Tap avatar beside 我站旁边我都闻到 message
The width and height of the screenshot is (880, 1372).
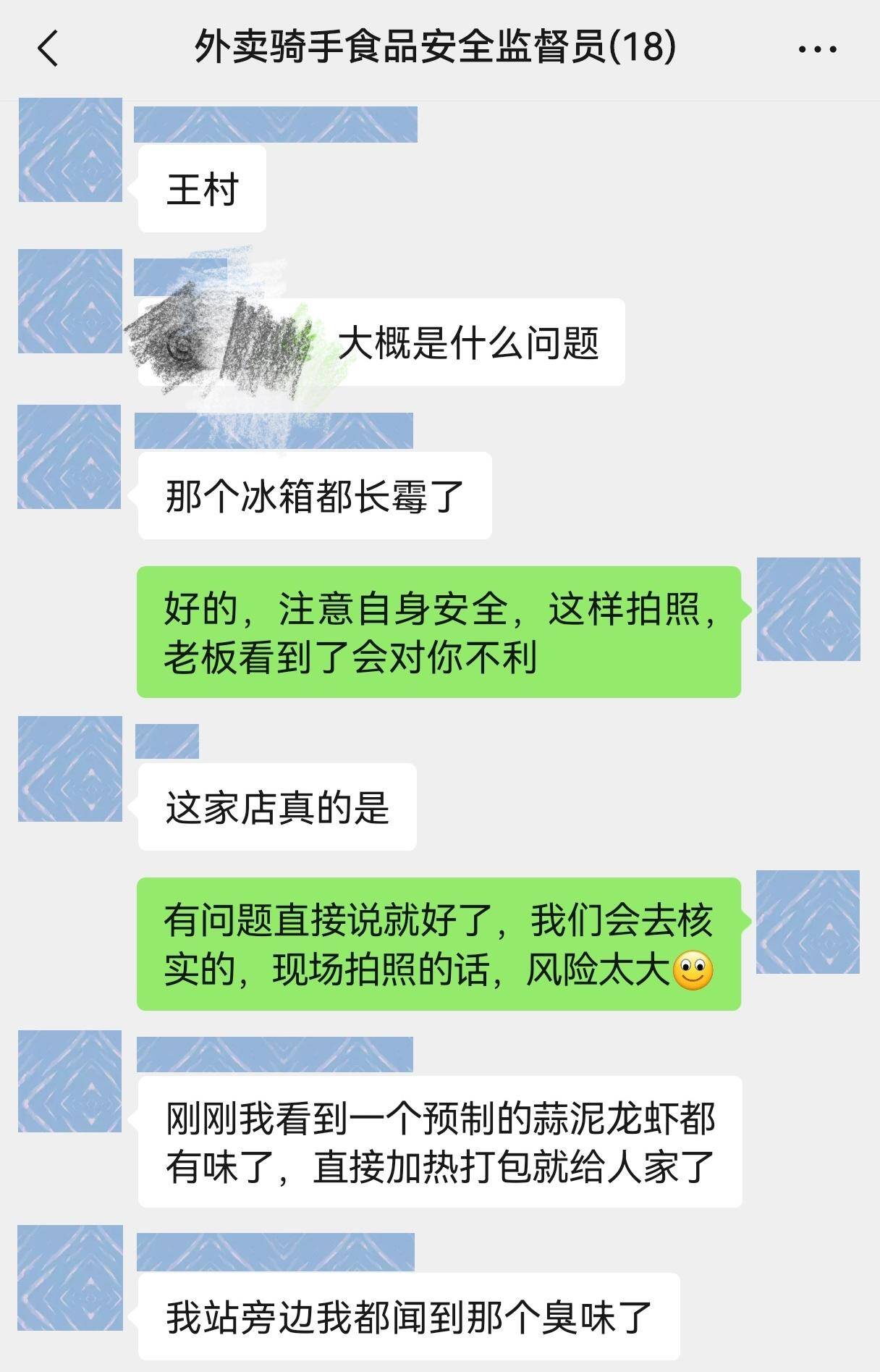click(x=70, y=1278)
